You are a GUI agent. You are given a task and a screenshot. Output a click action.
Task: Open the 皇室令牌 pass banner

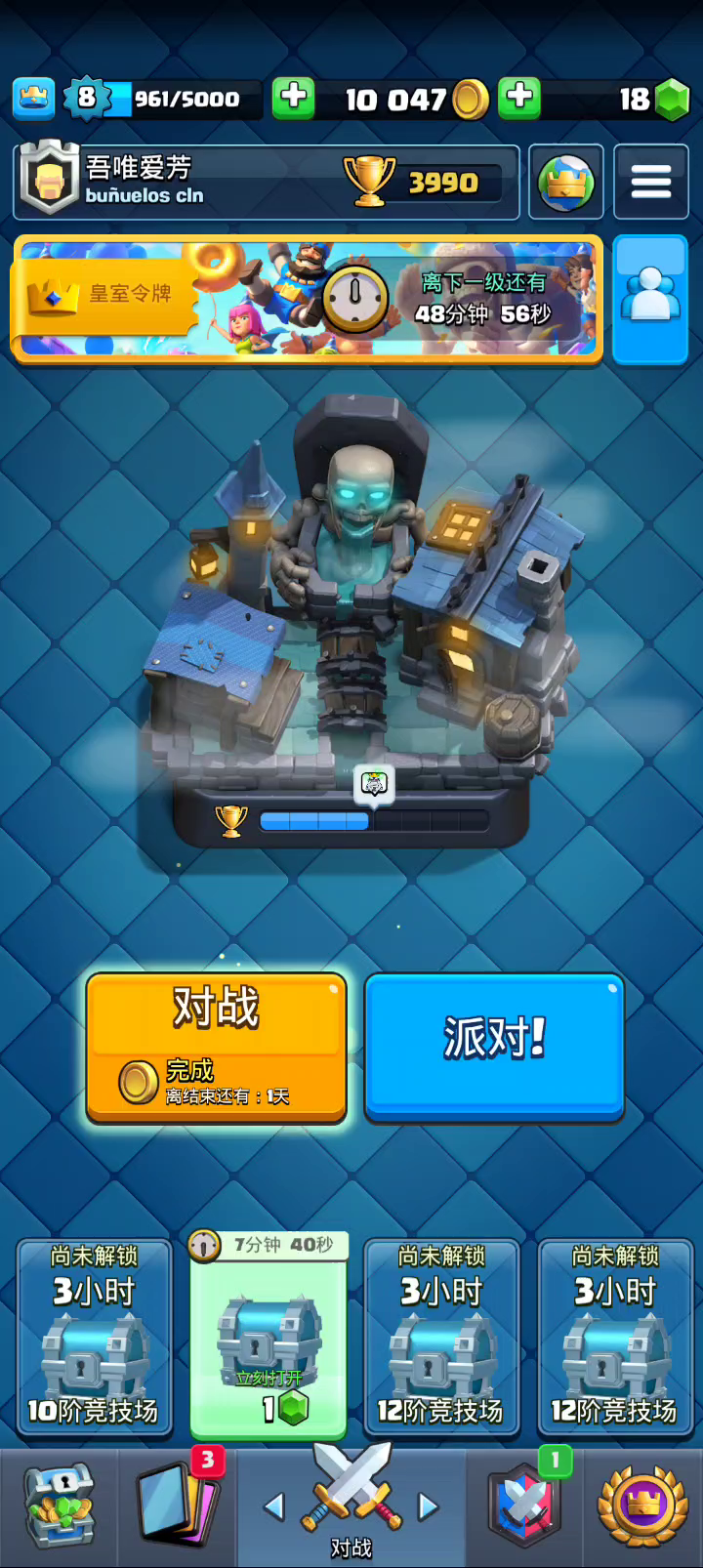point(308,299)
